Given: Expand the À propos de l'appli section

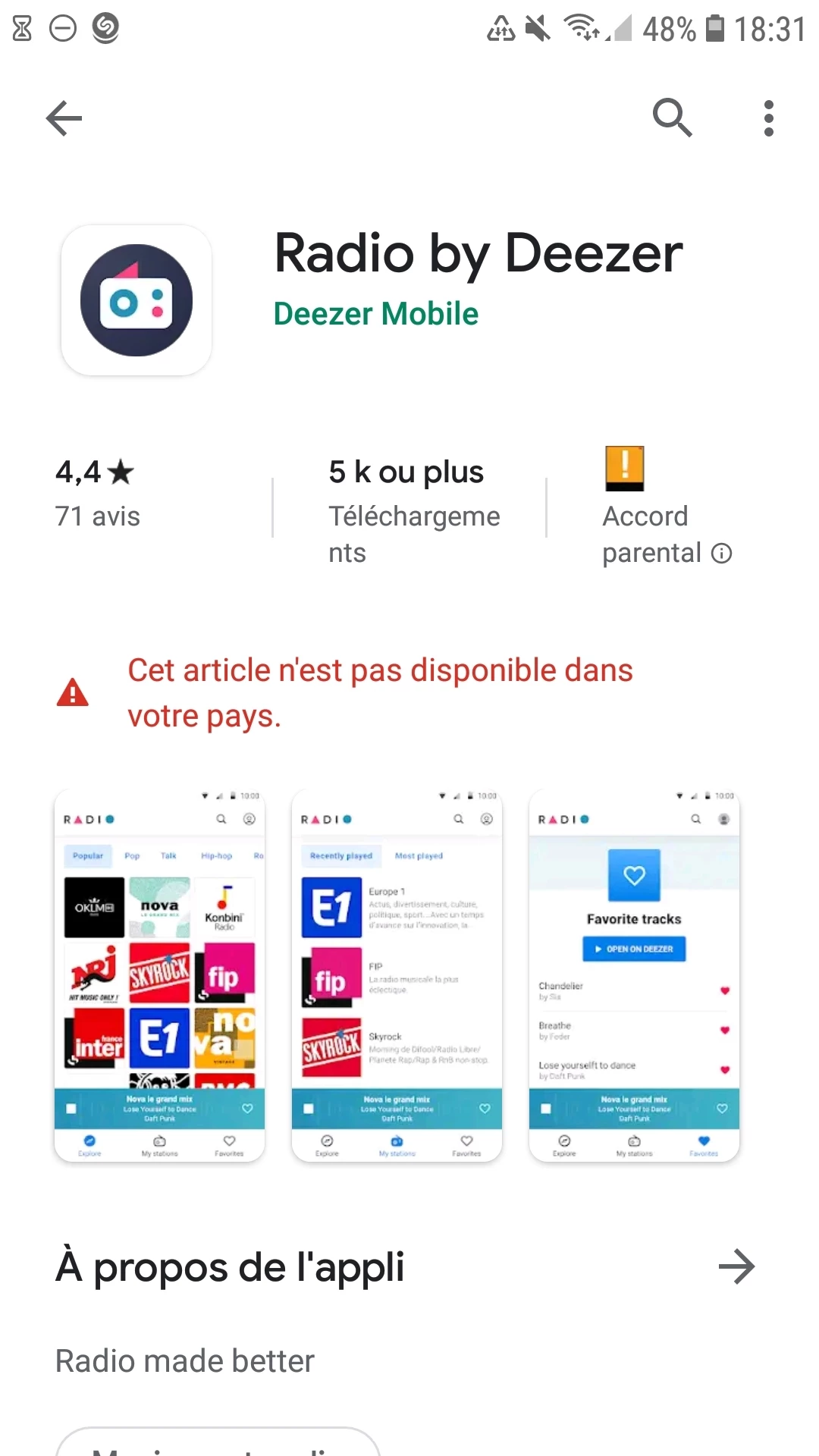Looking at the screenshot, I should click(x=736, y=1267).
